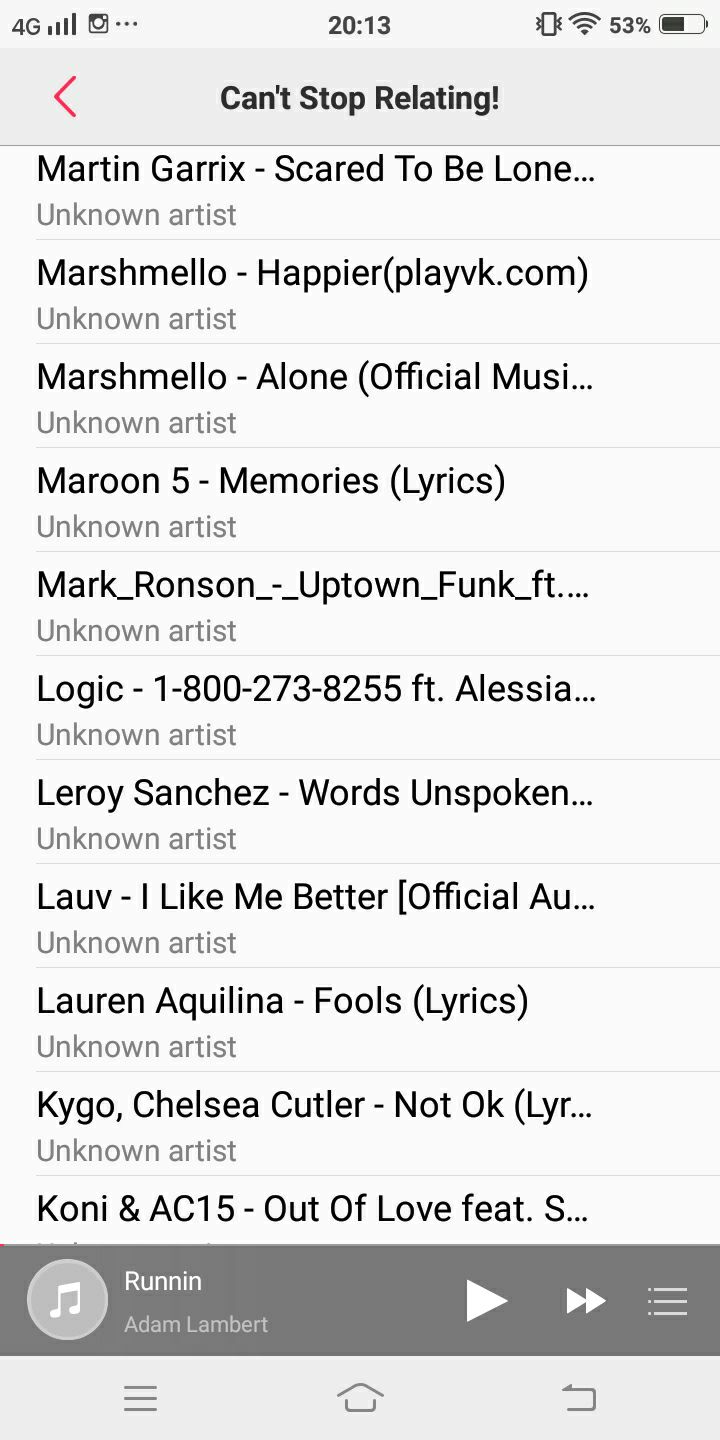Image resolution: width=720 pixels, height=1440 pixels.
Task: Resume playback of Runnin
Action: coord(486,1300)
